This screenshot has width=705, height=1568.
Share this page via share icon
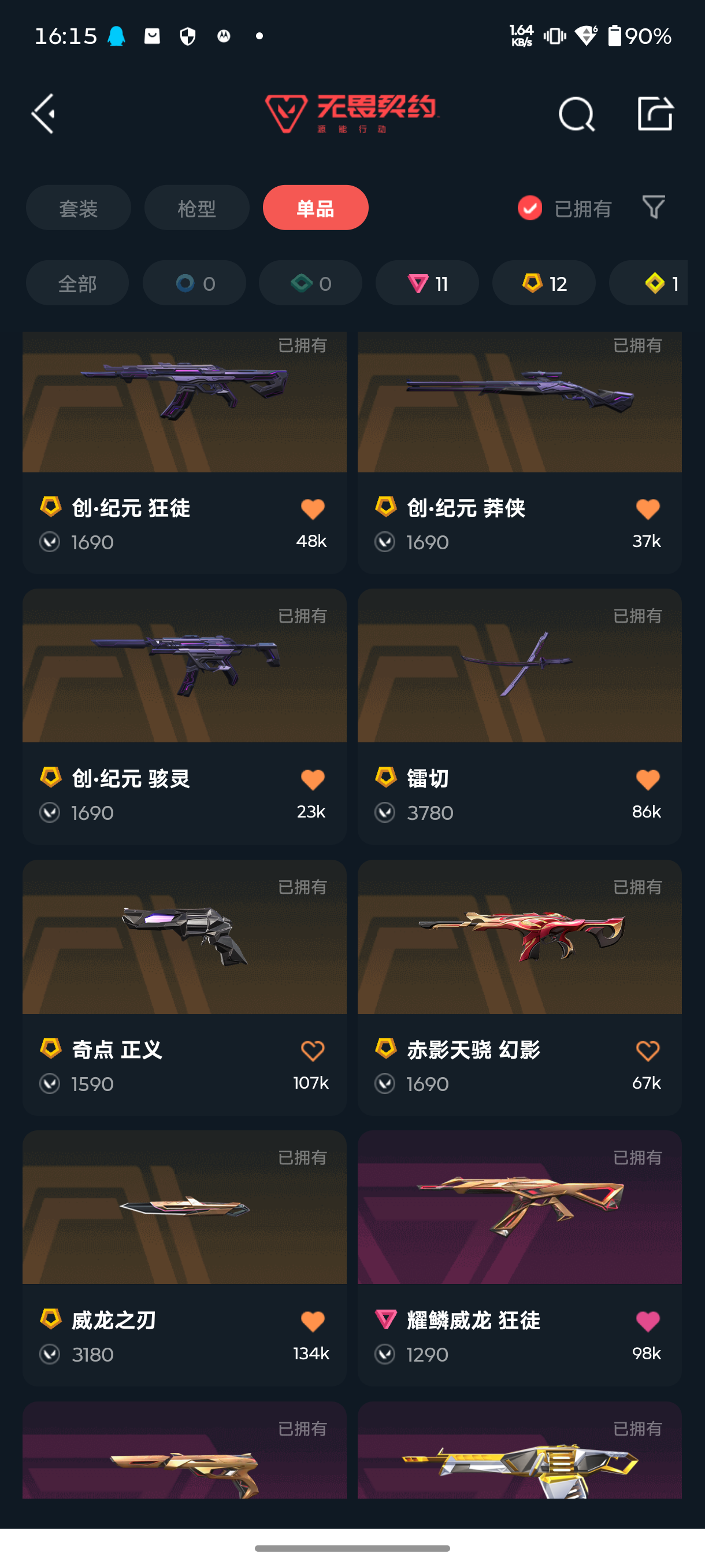655,113
